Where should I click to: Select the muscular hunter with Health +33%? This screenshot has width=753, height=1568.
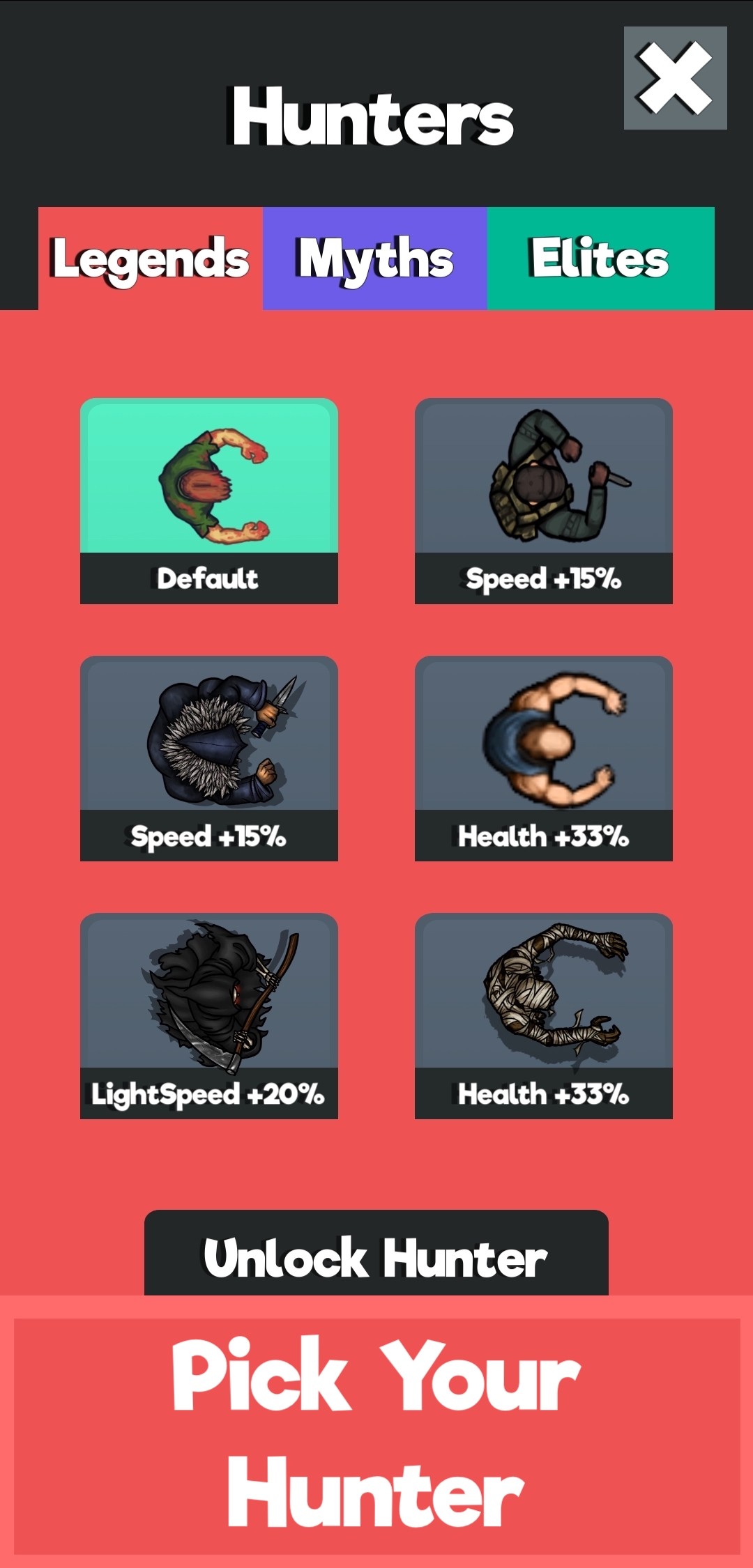coord(544,757)
